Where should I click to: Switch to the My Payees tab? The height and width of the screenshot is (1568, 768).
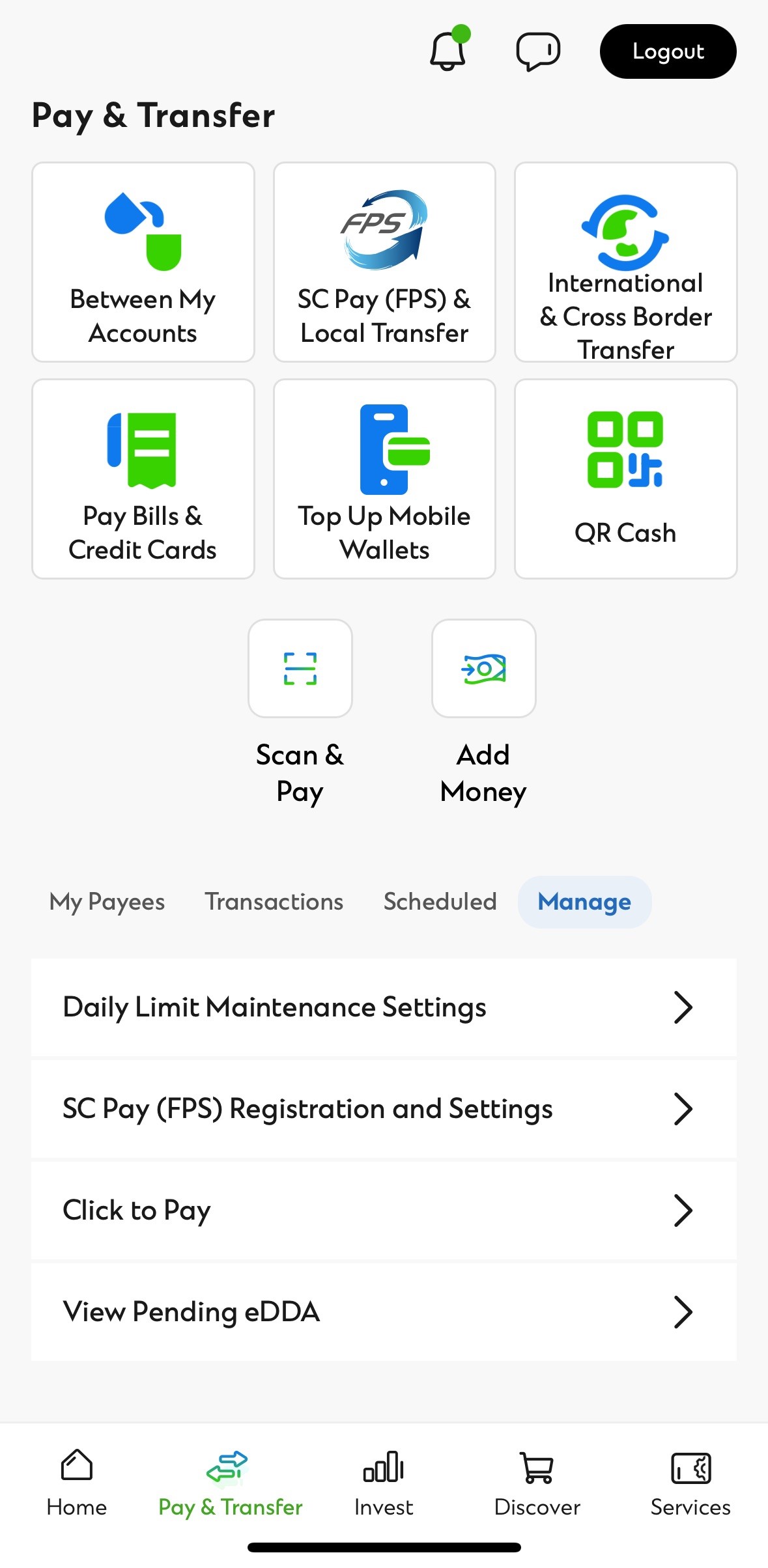pyautogui.click(x=106, y=902)
